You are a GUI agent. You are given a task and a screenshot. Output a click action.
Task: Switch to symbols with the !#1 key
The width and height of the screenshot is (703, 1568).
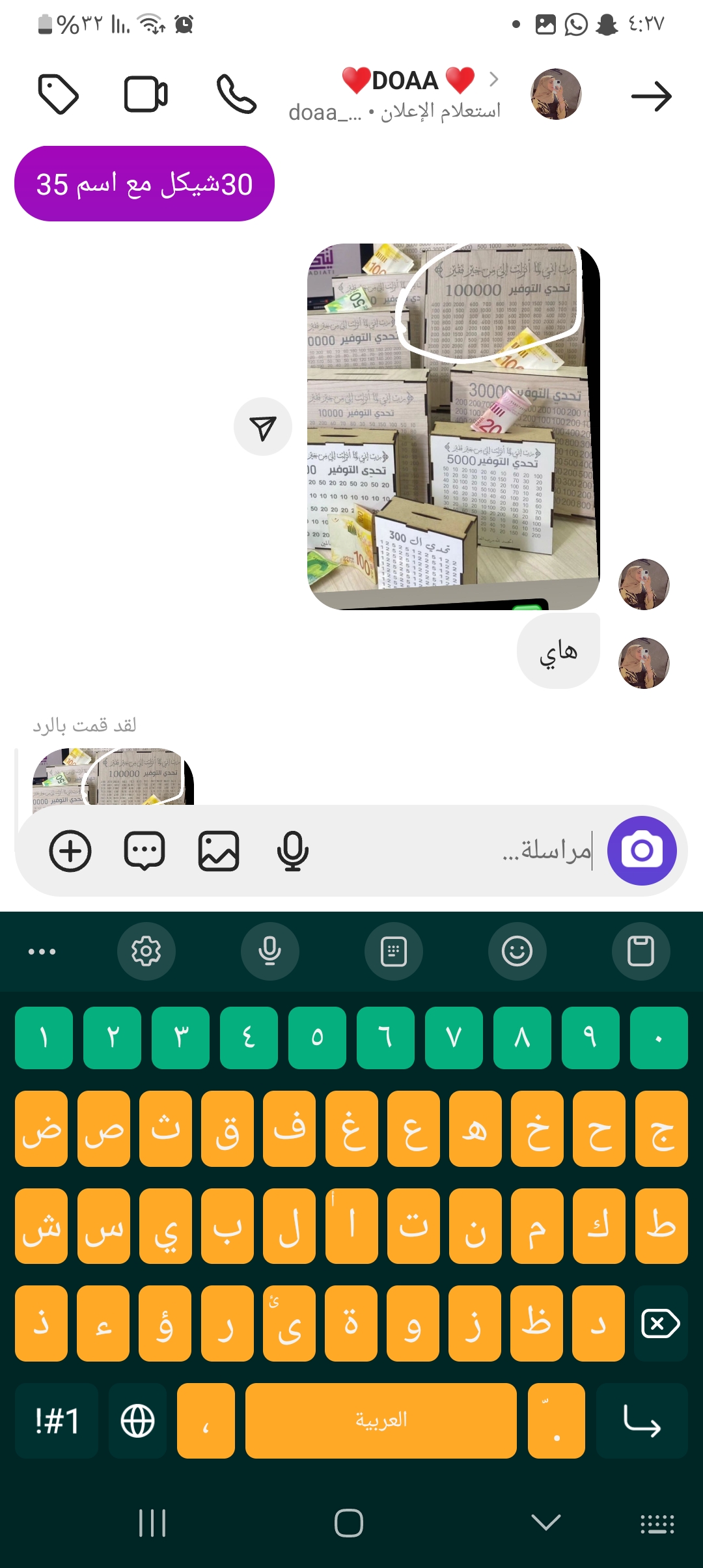tap(57, 1421)
